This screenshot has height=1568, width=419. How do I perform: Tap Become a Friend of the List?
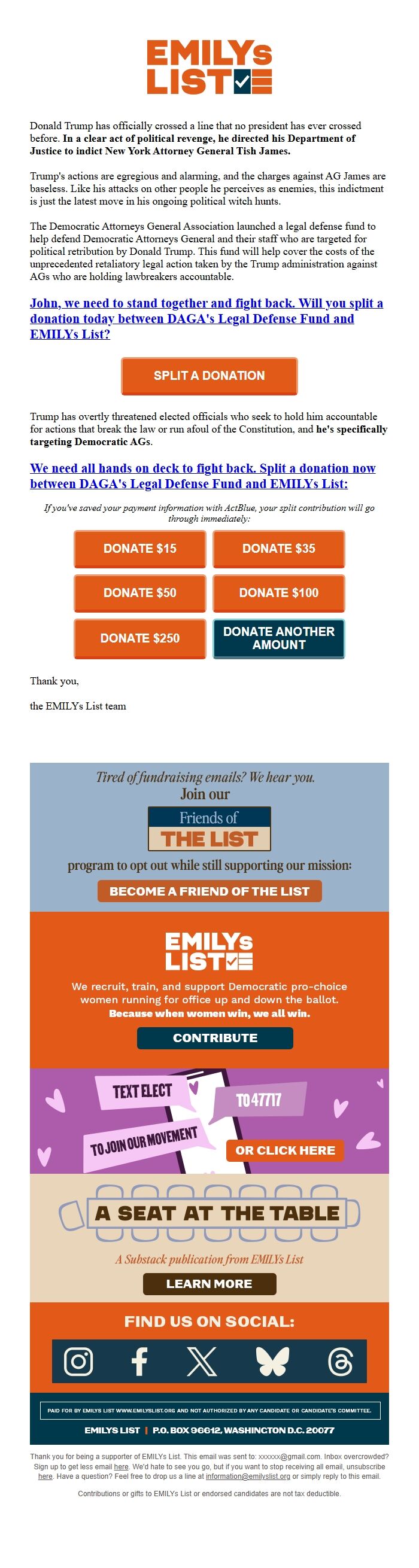[x=209, y=891]
